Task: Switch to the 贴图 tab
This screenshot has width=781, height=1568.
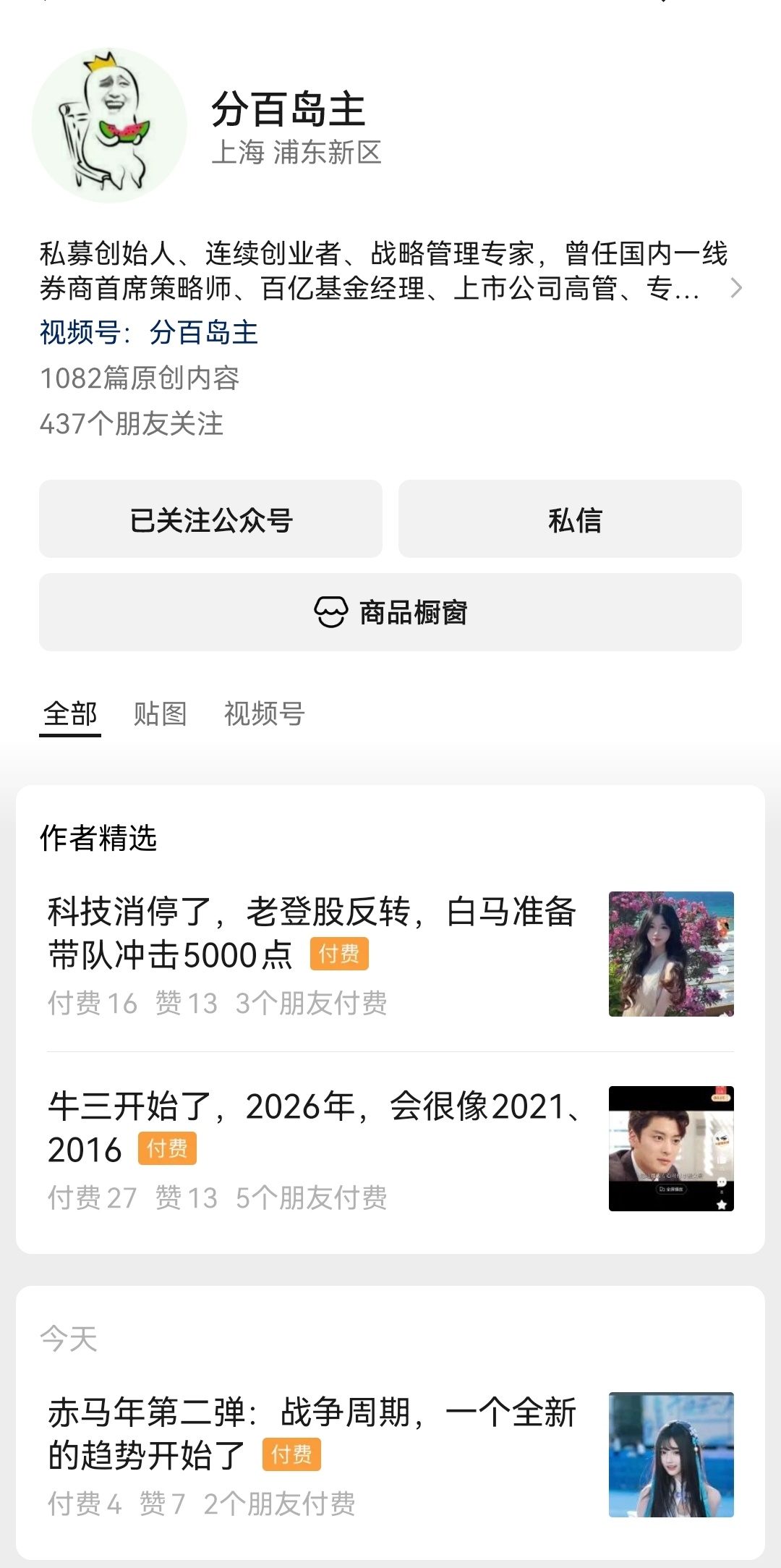Action: (161, 714)
